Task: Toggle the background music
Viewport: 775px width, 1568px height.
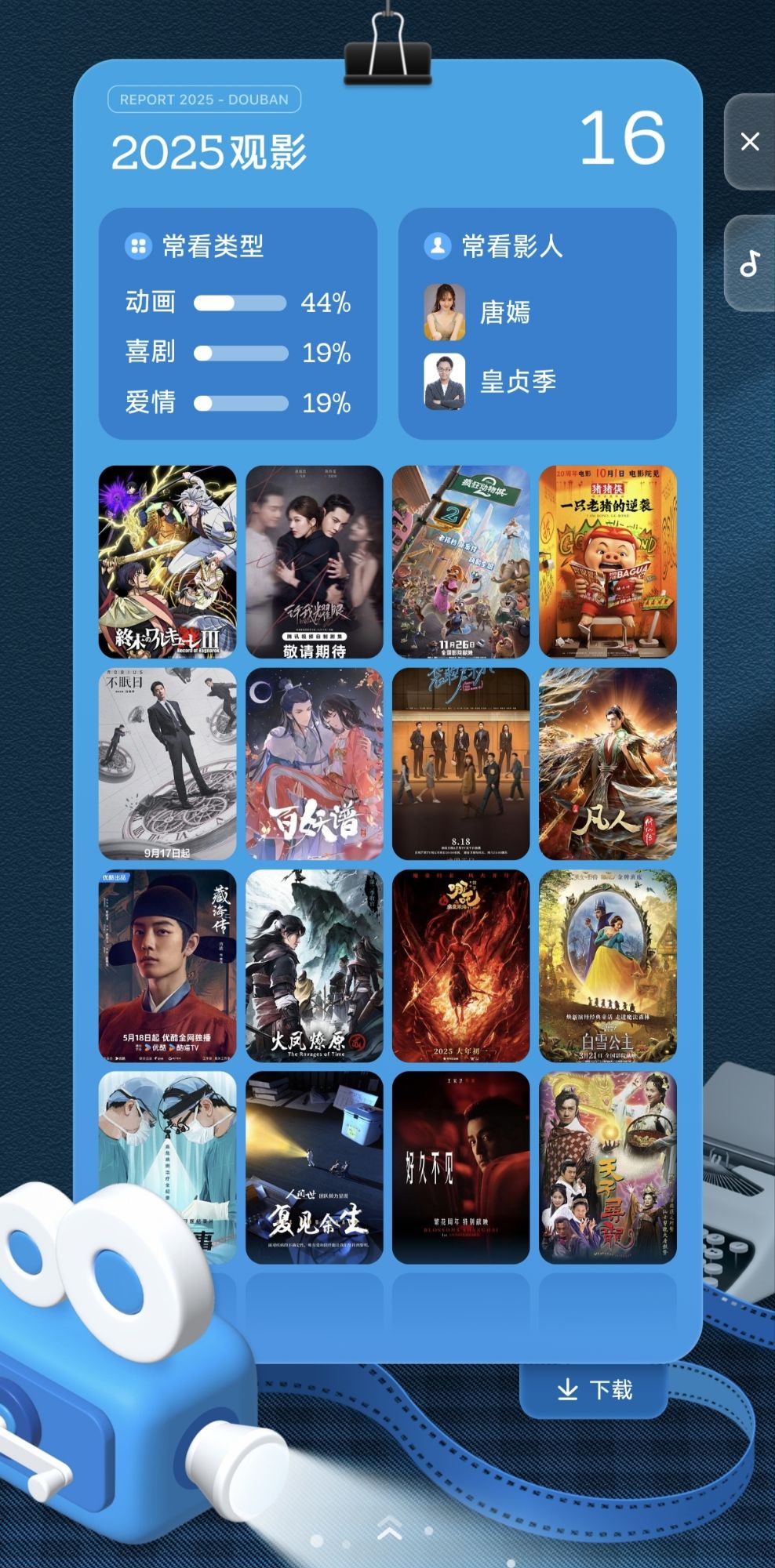Action: click(750, 263)
